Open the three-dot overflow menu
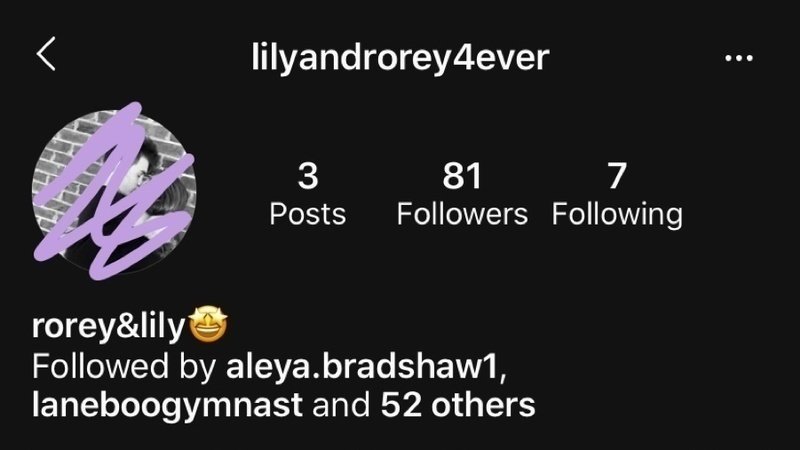 738,58
